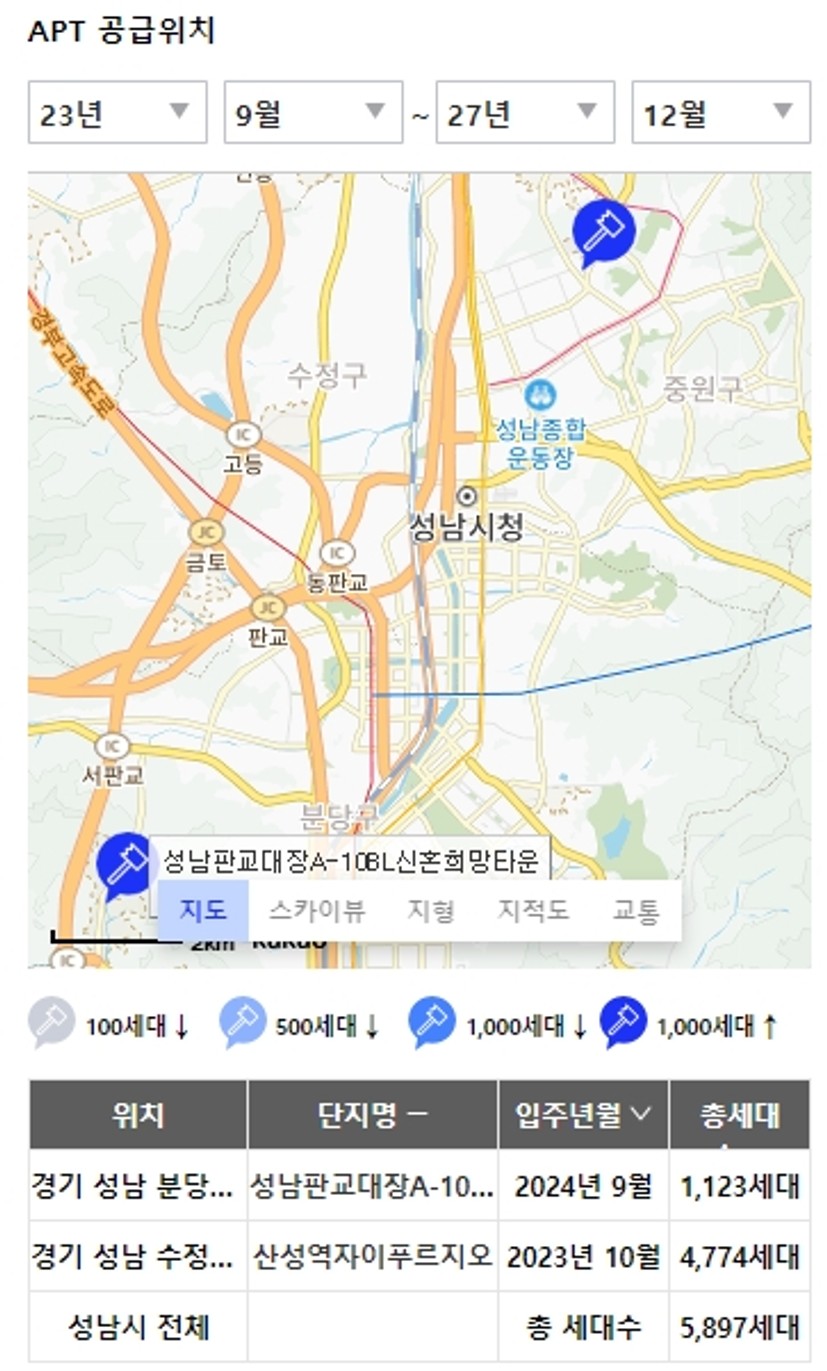827x1371 pixels.
Task: Sort the table by 총세대 column
Action: pos(739,1115)
